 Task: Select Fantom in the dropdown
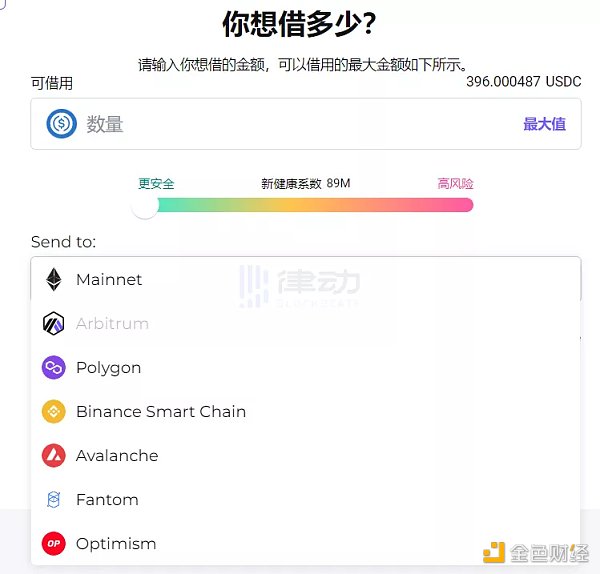[x=107, y=499]
